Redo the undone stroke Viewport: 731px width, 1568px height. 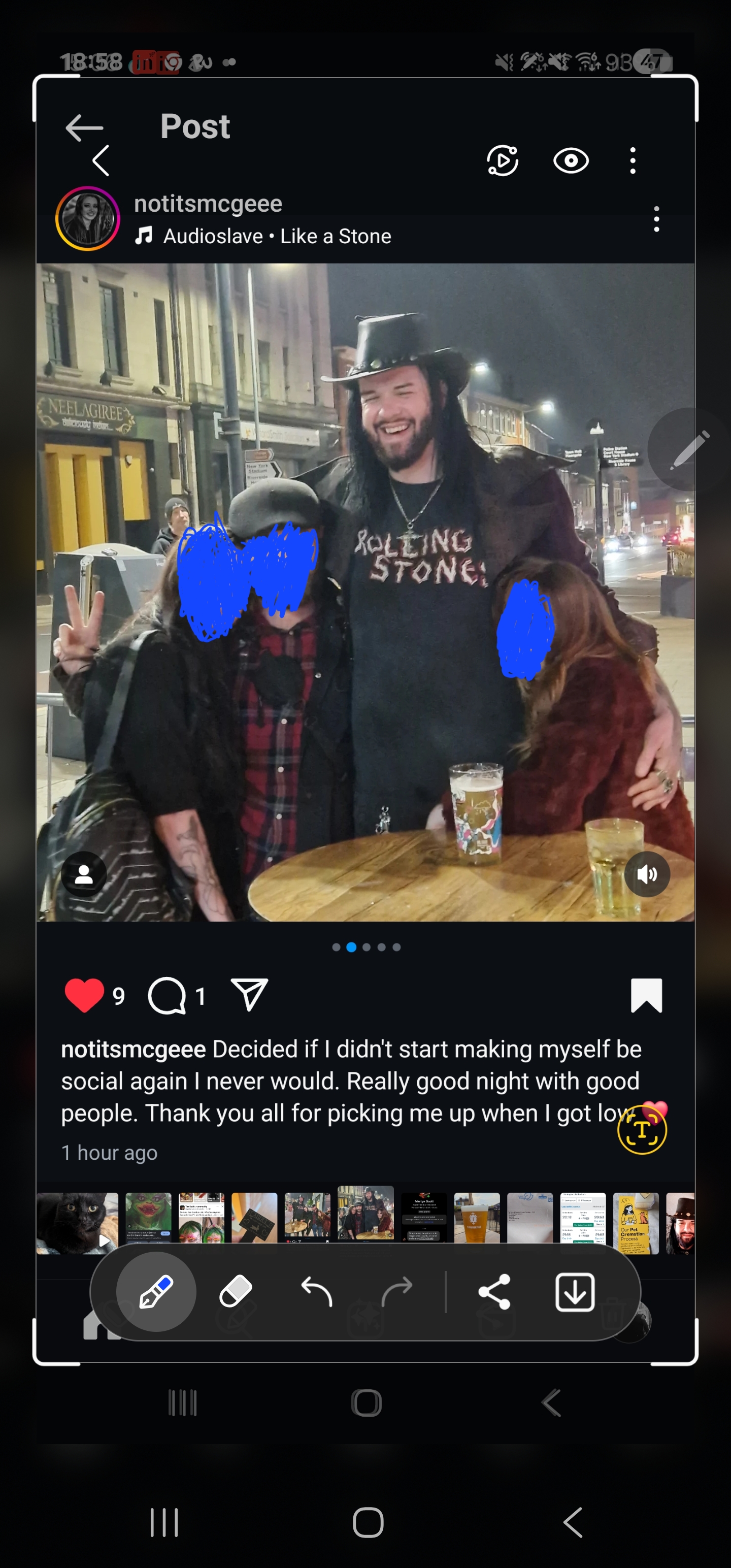pos(397,1292)
